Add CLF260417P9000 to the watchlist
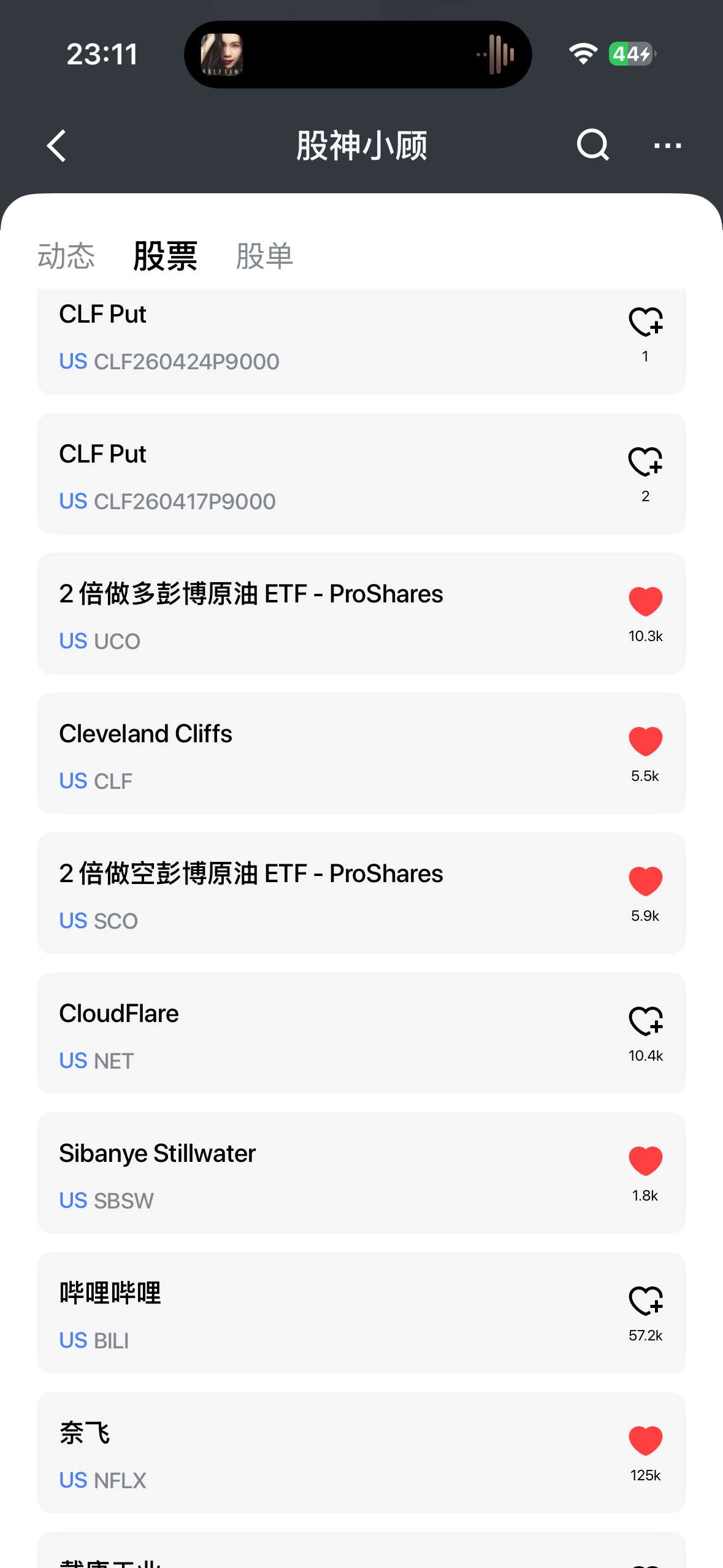The image size is (723, 1568). [x=645, y=462]
